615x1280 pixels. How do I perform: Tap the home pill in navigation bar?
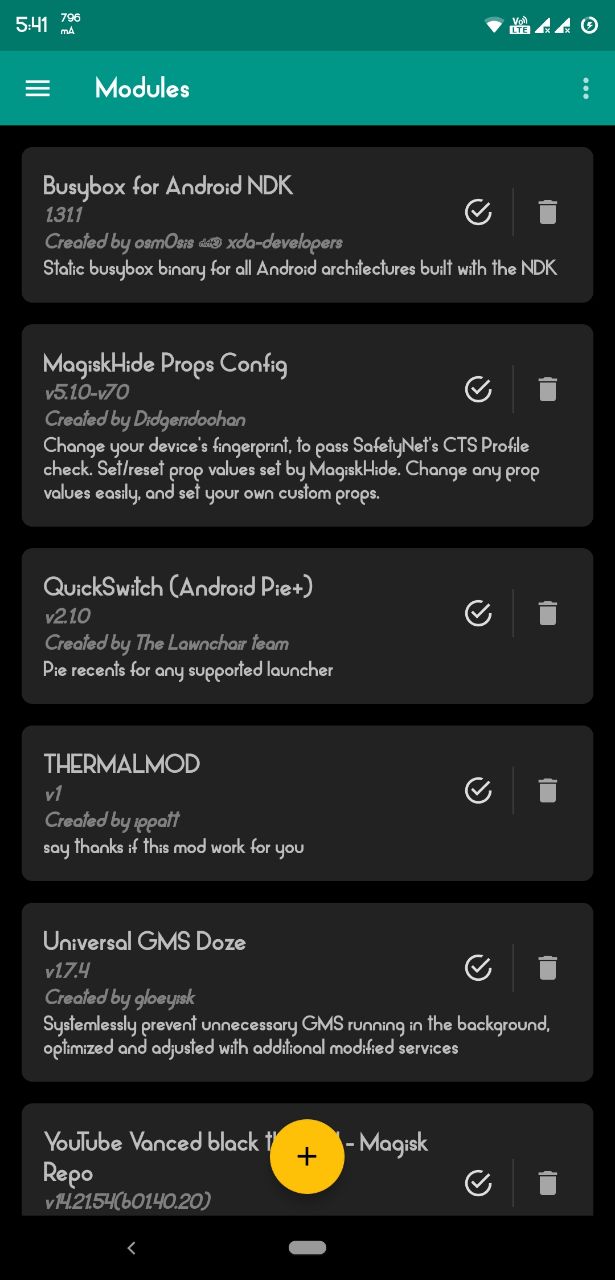307,1247
